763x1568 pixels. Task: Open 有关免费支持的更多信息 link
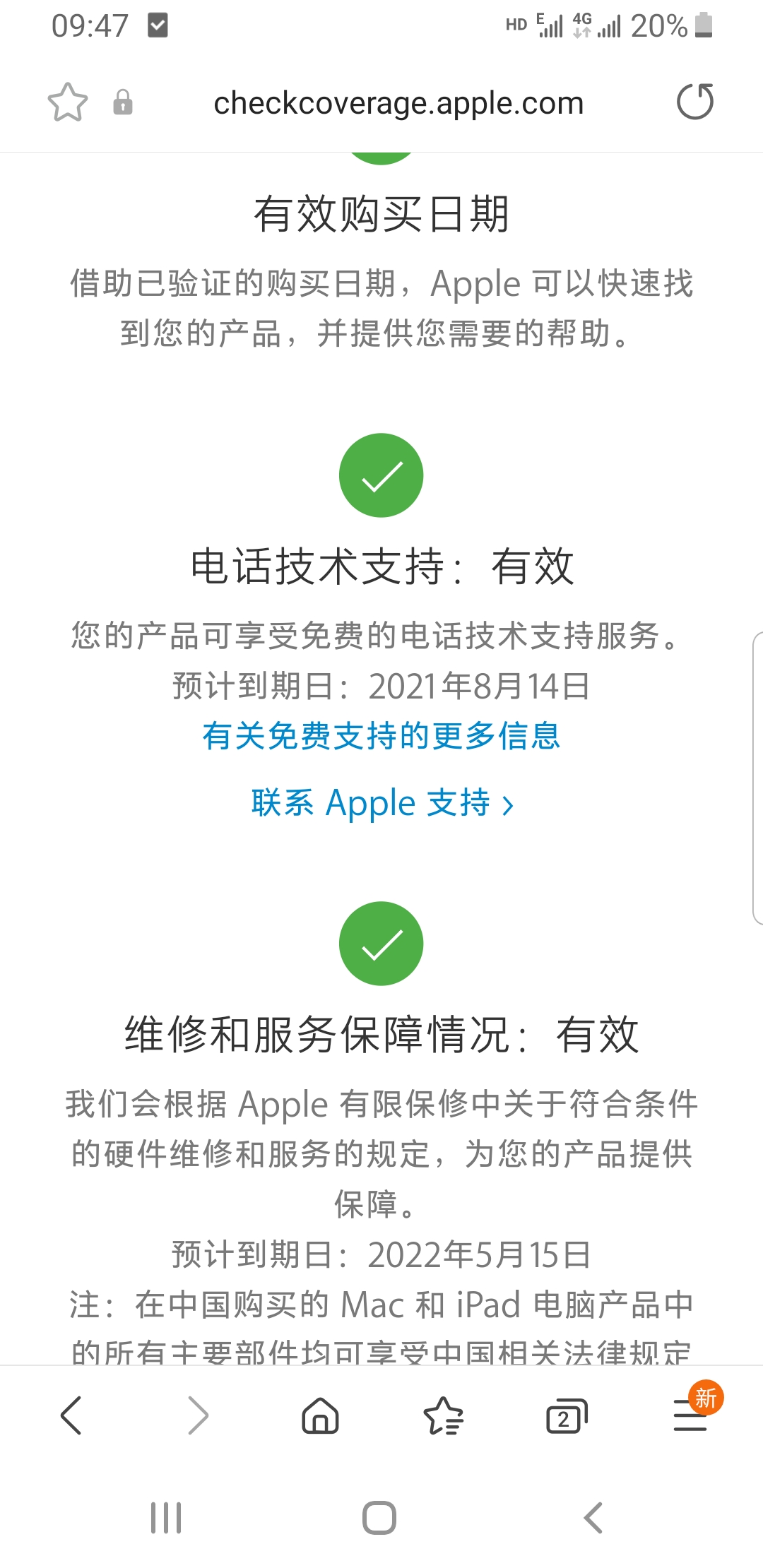click(381, 736)
